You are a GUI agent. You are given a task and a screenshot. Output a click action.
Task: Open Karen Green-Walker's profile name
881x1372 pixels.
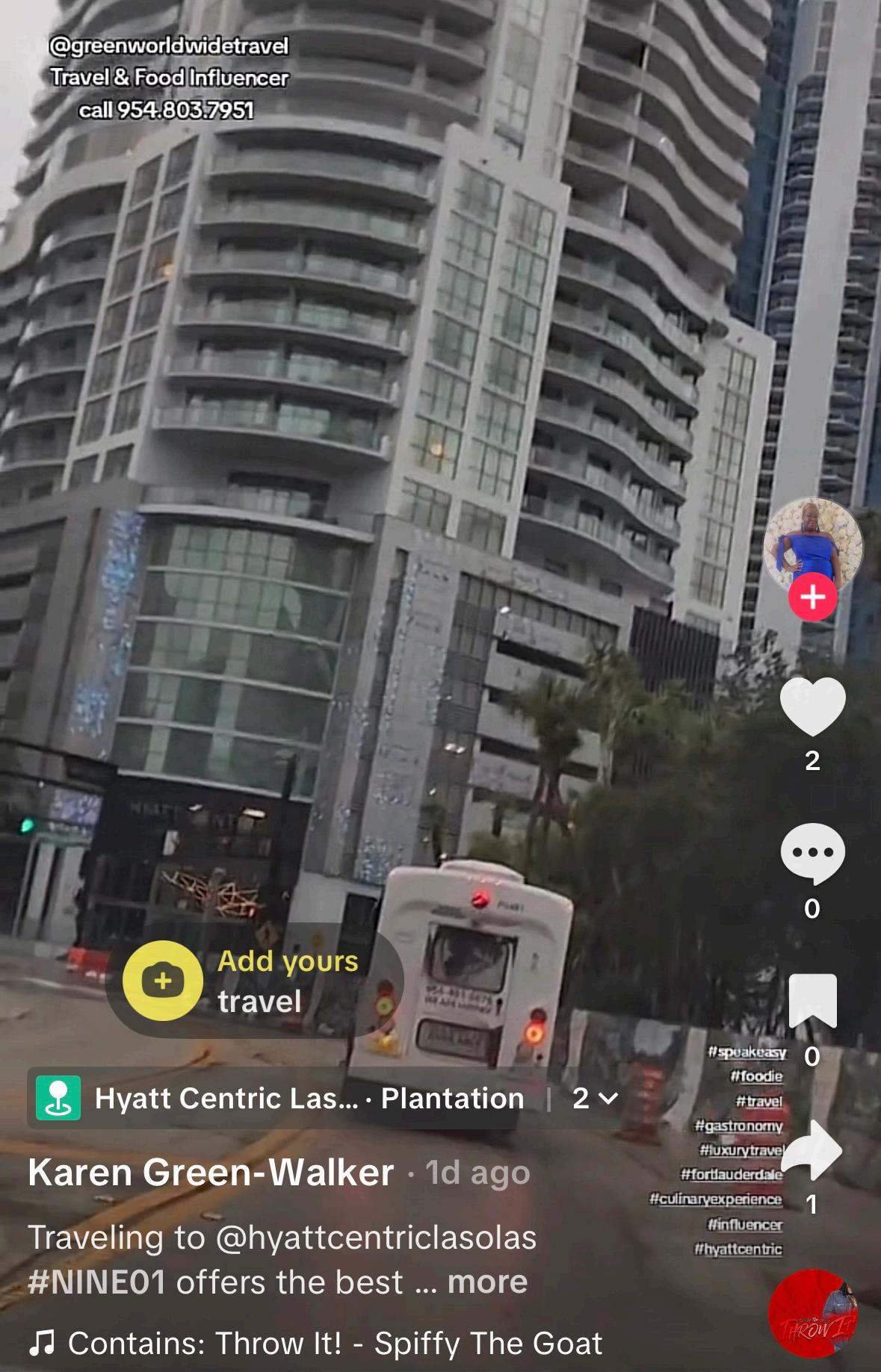[211, 1173]
